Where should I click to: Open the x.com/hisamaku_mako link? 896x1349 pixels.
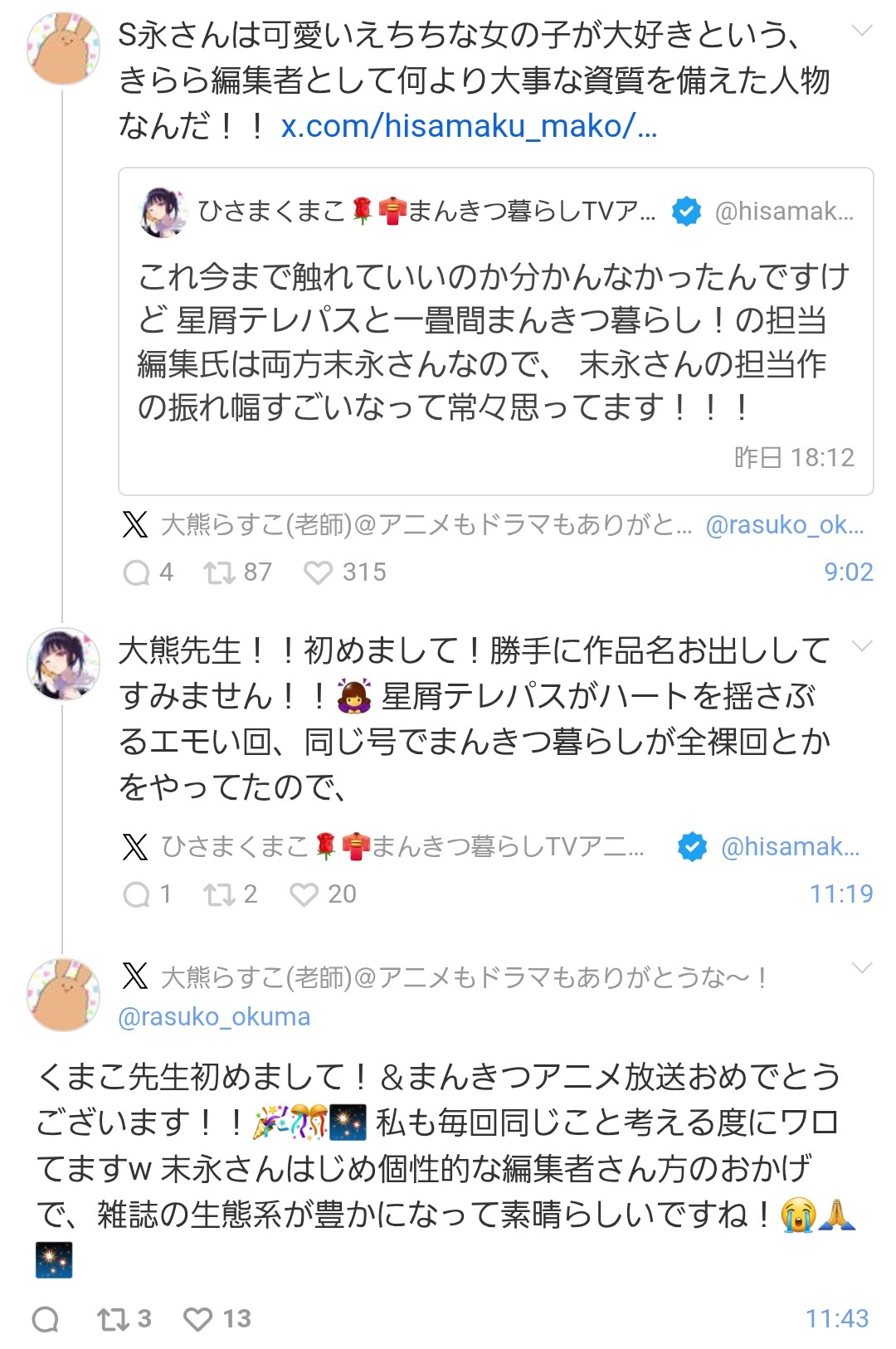click(x=469, y=126)
